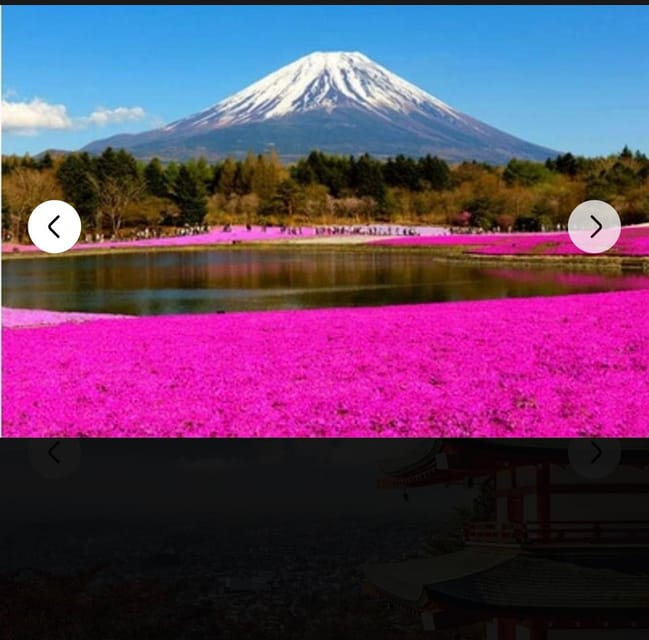Go to the previous Mount Fuji photo

[54, 227]
